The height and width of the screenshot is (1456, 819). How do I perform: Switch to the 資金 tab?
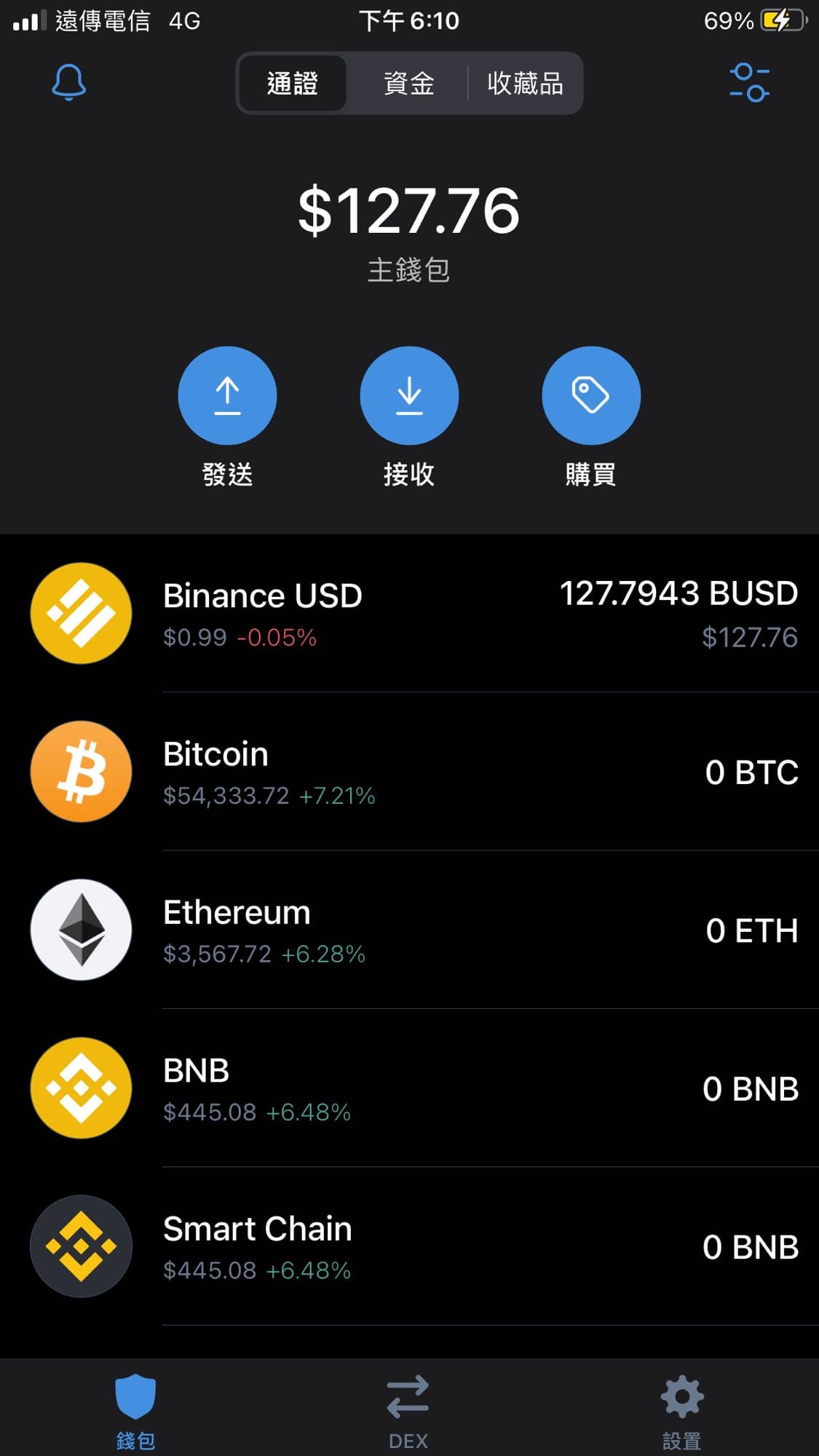click(x=408, y=83)
